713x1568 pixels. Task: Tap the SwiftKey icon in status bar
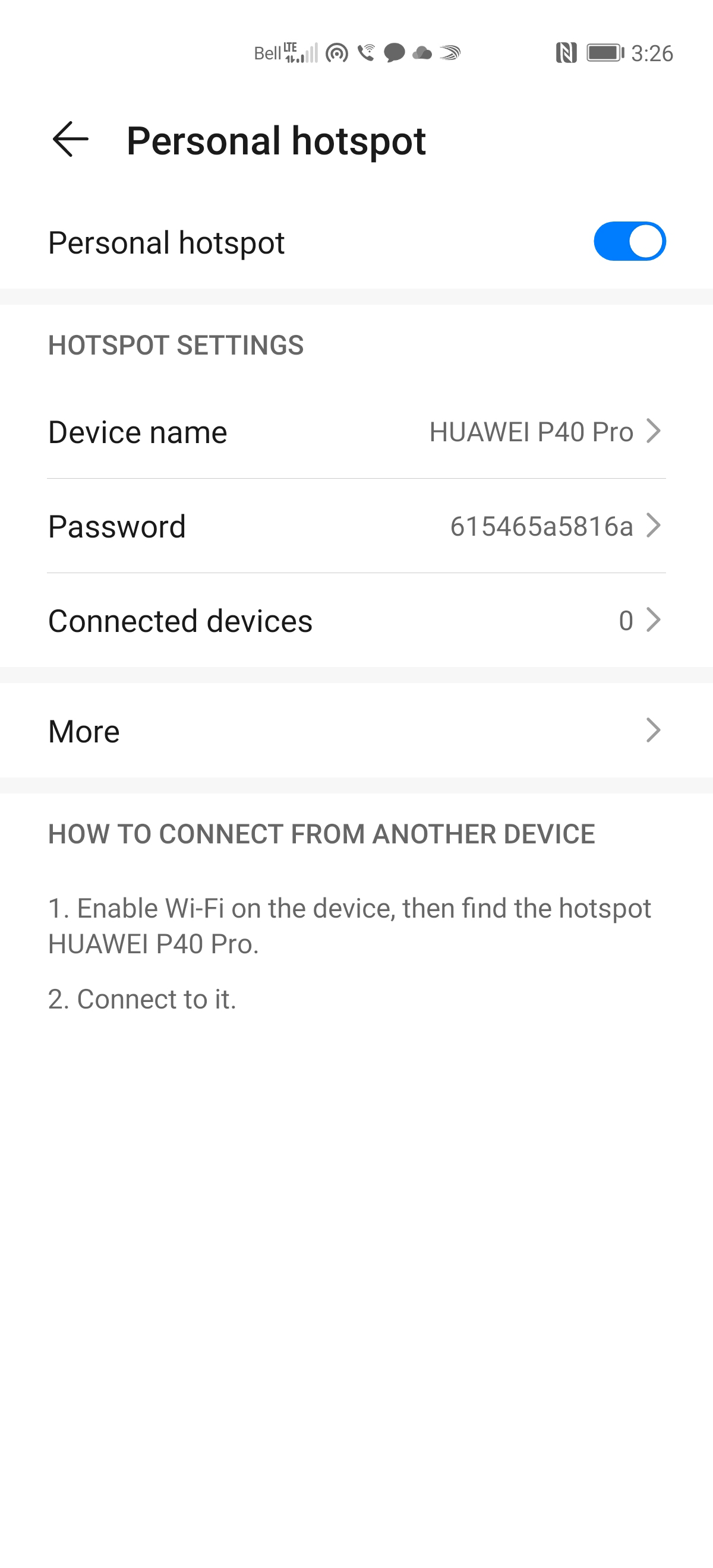pos(449,53)
